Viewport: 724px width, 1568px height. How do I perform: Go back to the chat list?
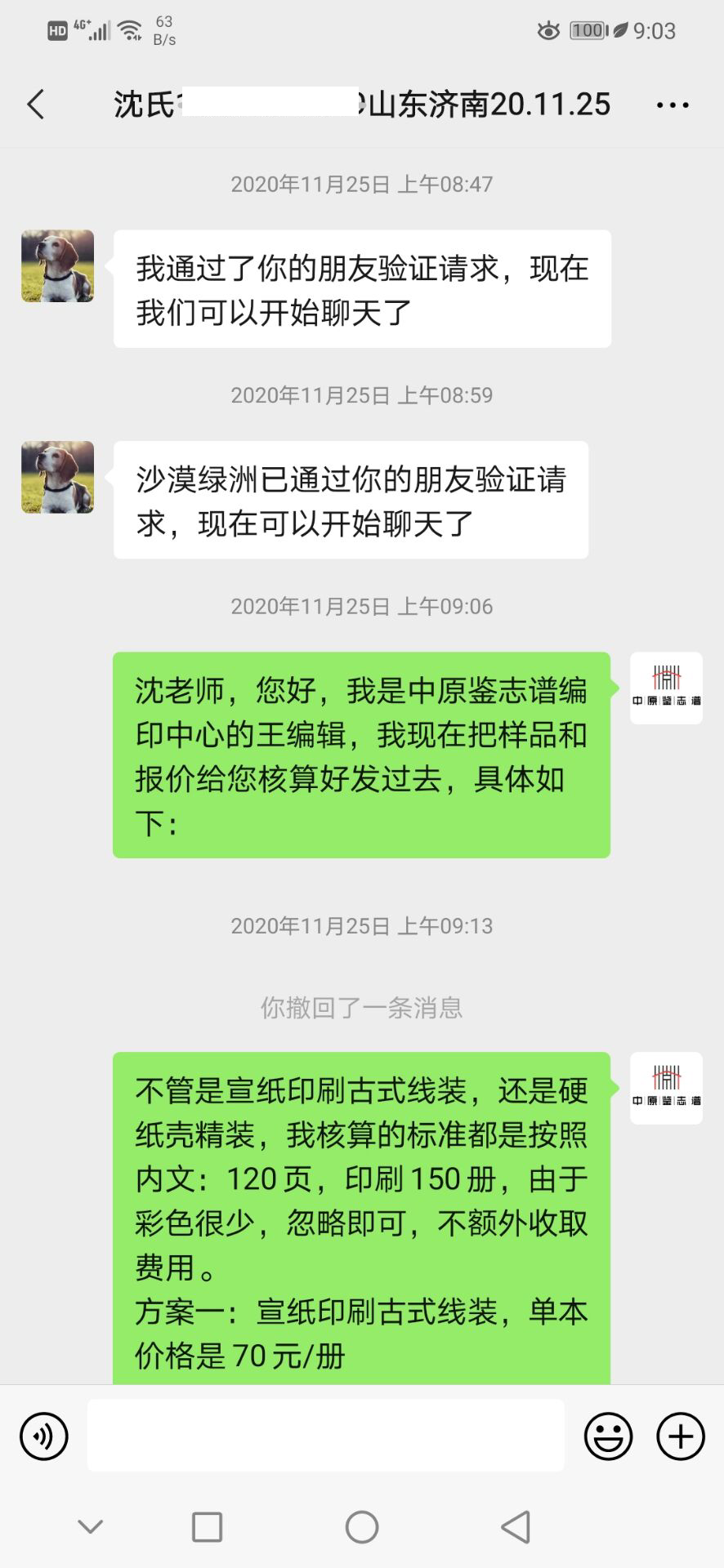(x=36, y=105)
